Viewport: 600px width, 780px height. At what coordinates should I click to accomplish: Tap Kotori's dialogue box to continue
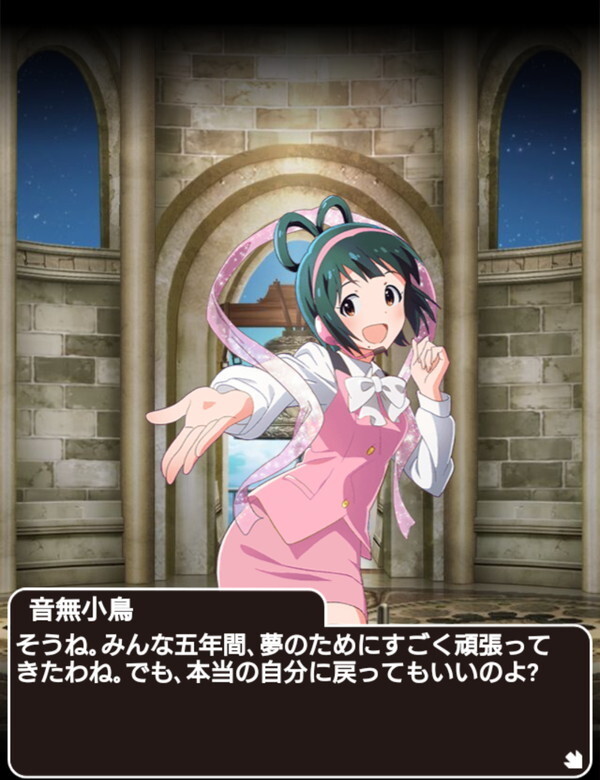(x=300, y=700)
